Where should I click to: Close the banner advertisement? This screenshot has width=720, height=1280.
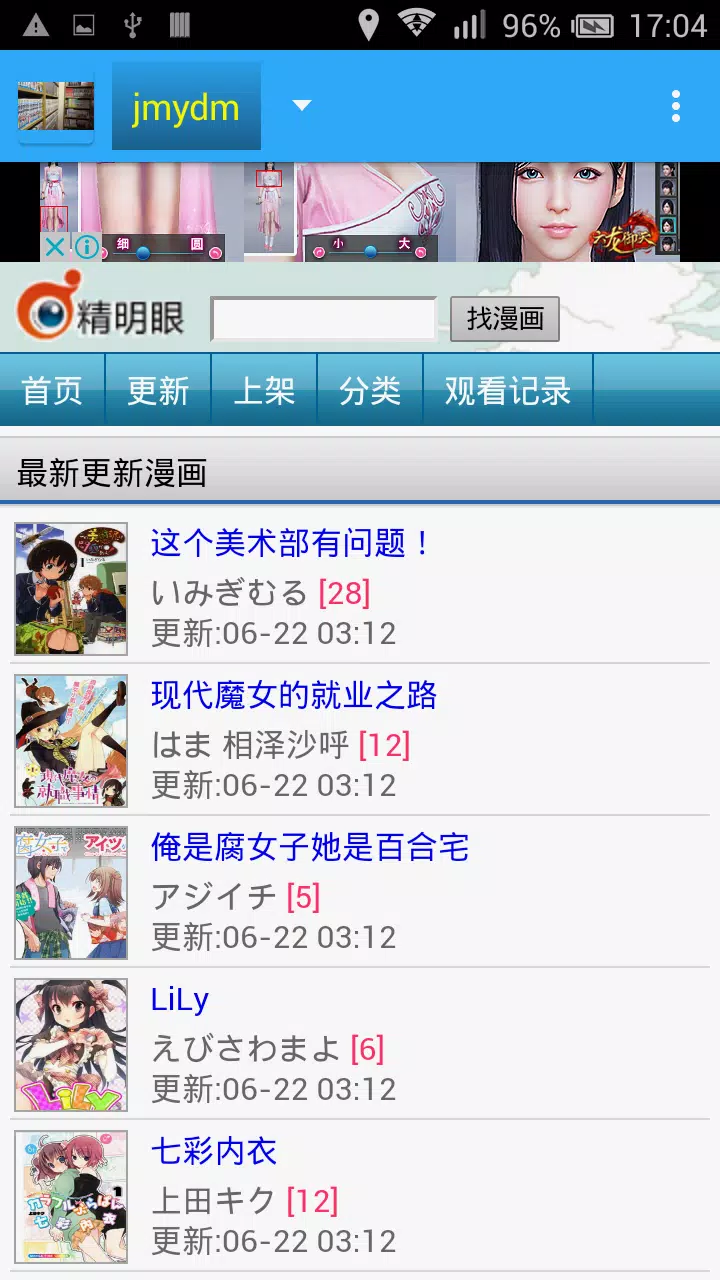[56, 247]
